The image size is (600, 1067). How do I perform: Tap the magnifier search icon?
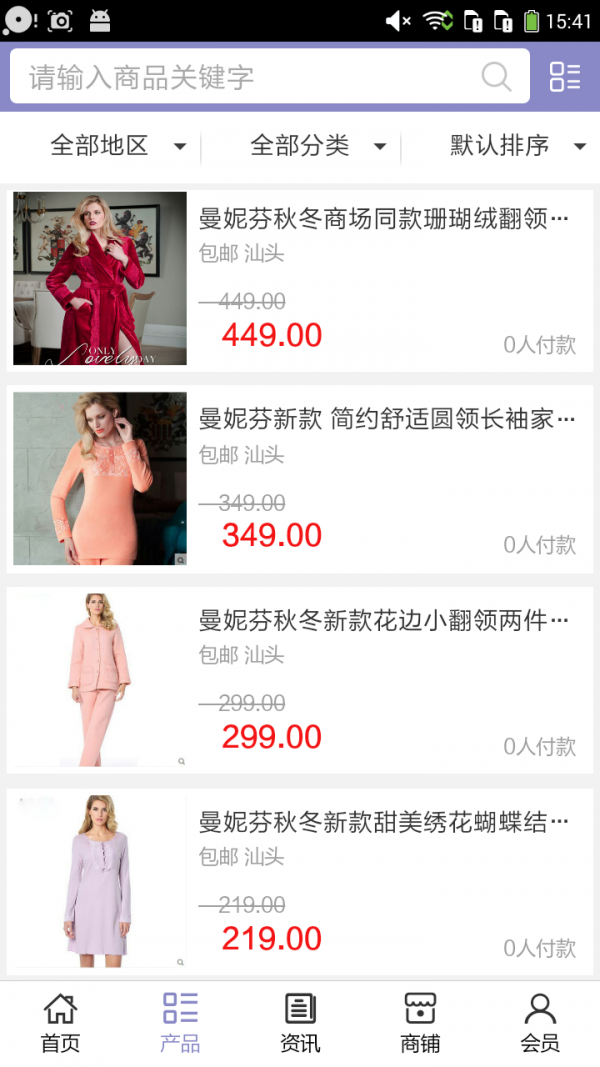pyautogui.click(x=496, y=77)
